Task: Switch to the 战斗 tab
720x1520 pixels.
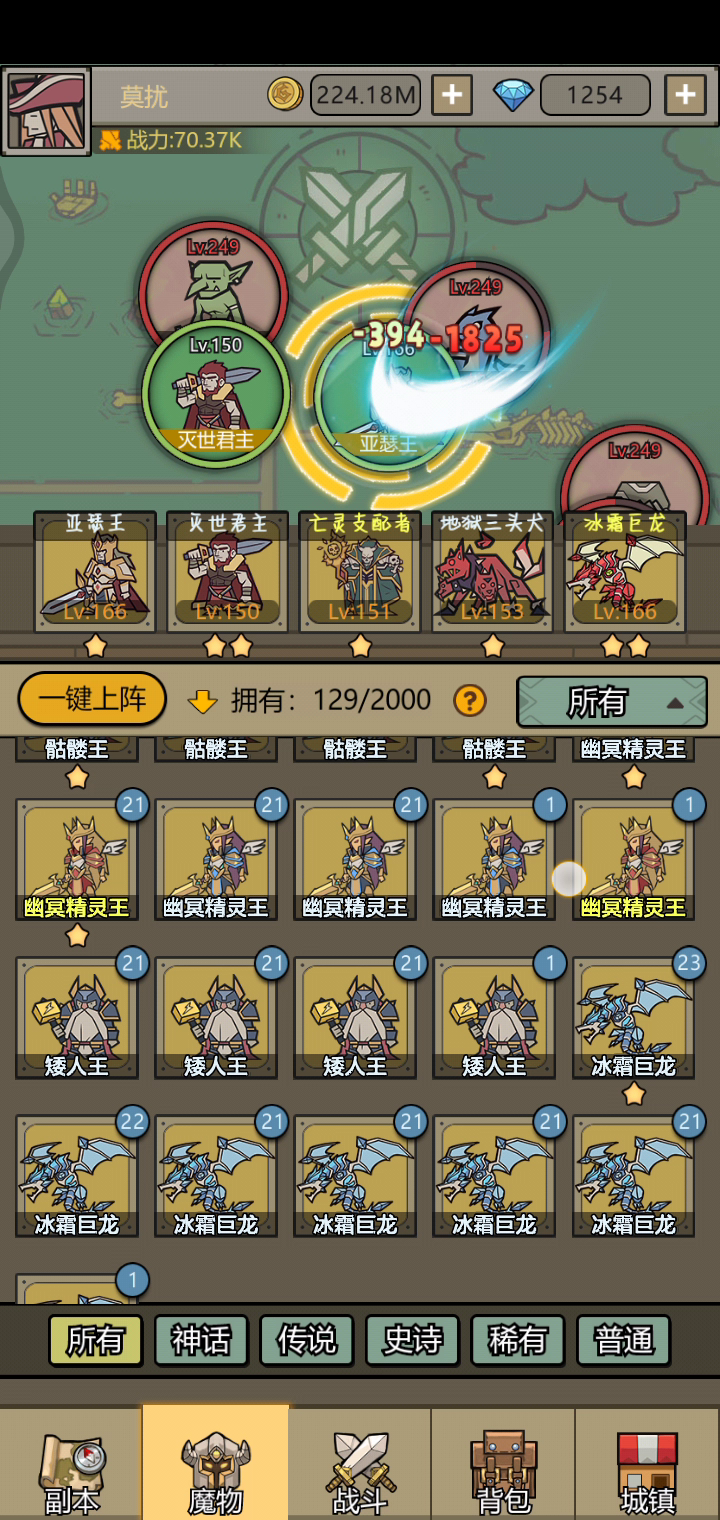Action: pos(360,1465)
